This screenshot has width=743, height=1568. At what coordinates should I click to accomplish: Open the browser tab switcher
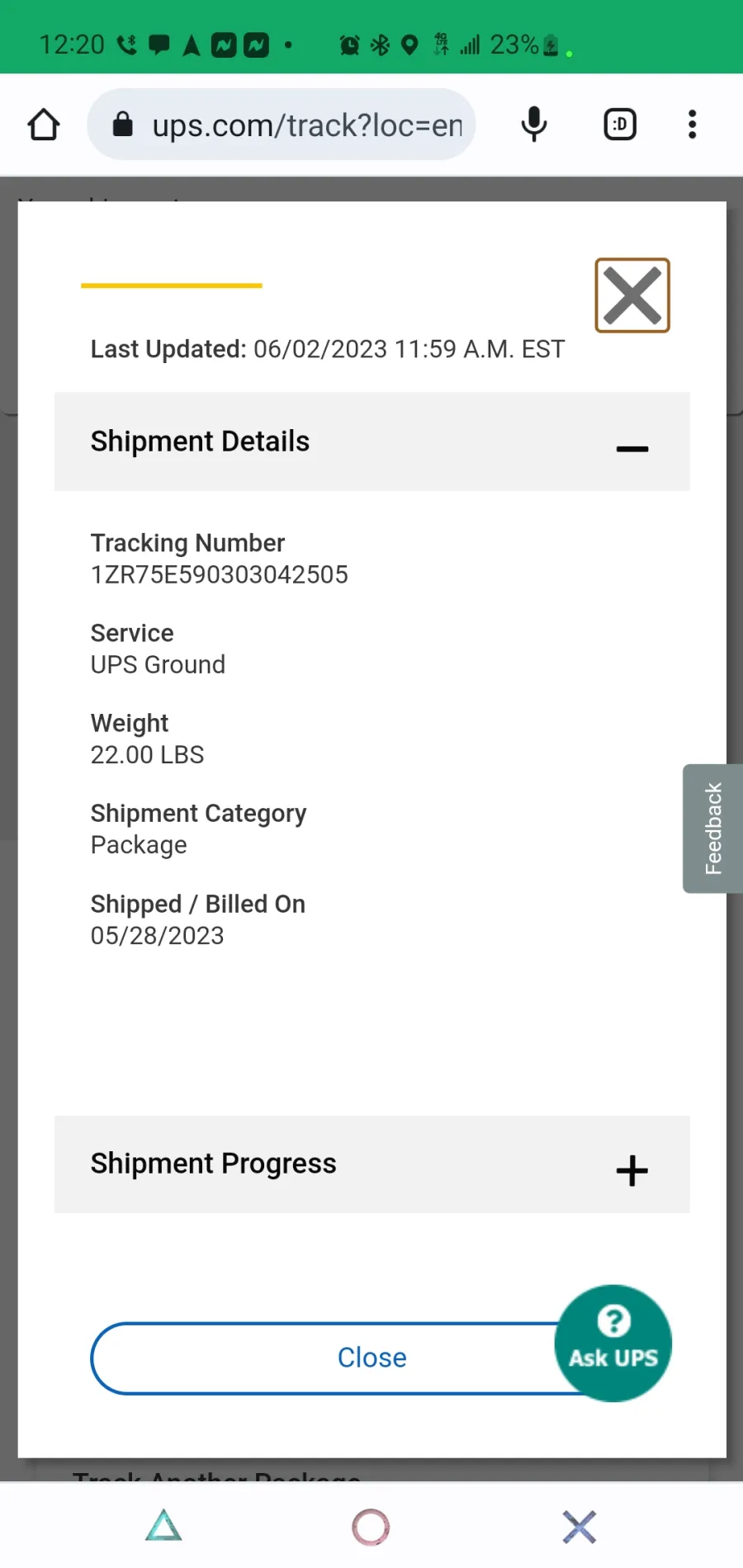[x=620, y=125]
